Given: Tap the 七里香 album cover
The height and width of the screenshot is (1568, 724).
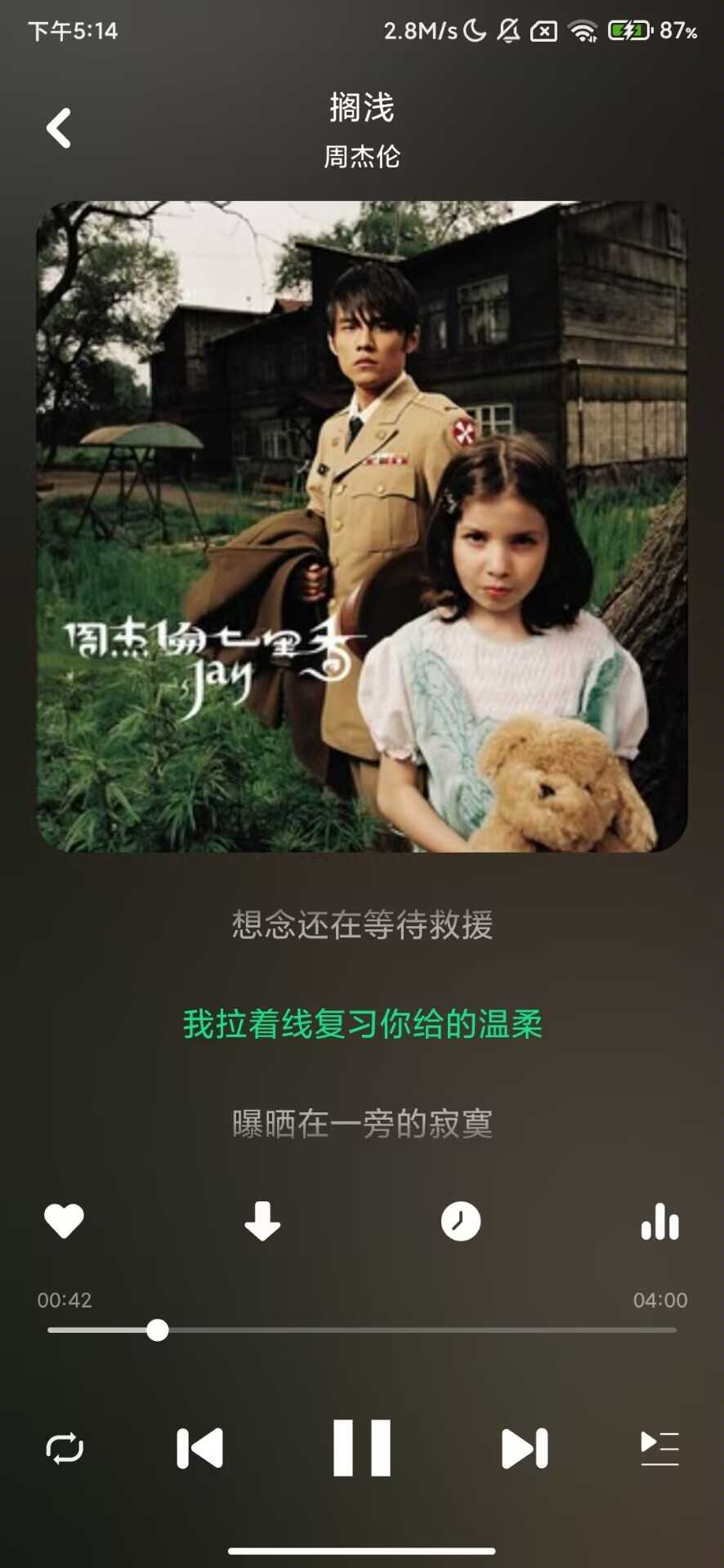Looking at the screenshot, I should [x=362, y=527].
